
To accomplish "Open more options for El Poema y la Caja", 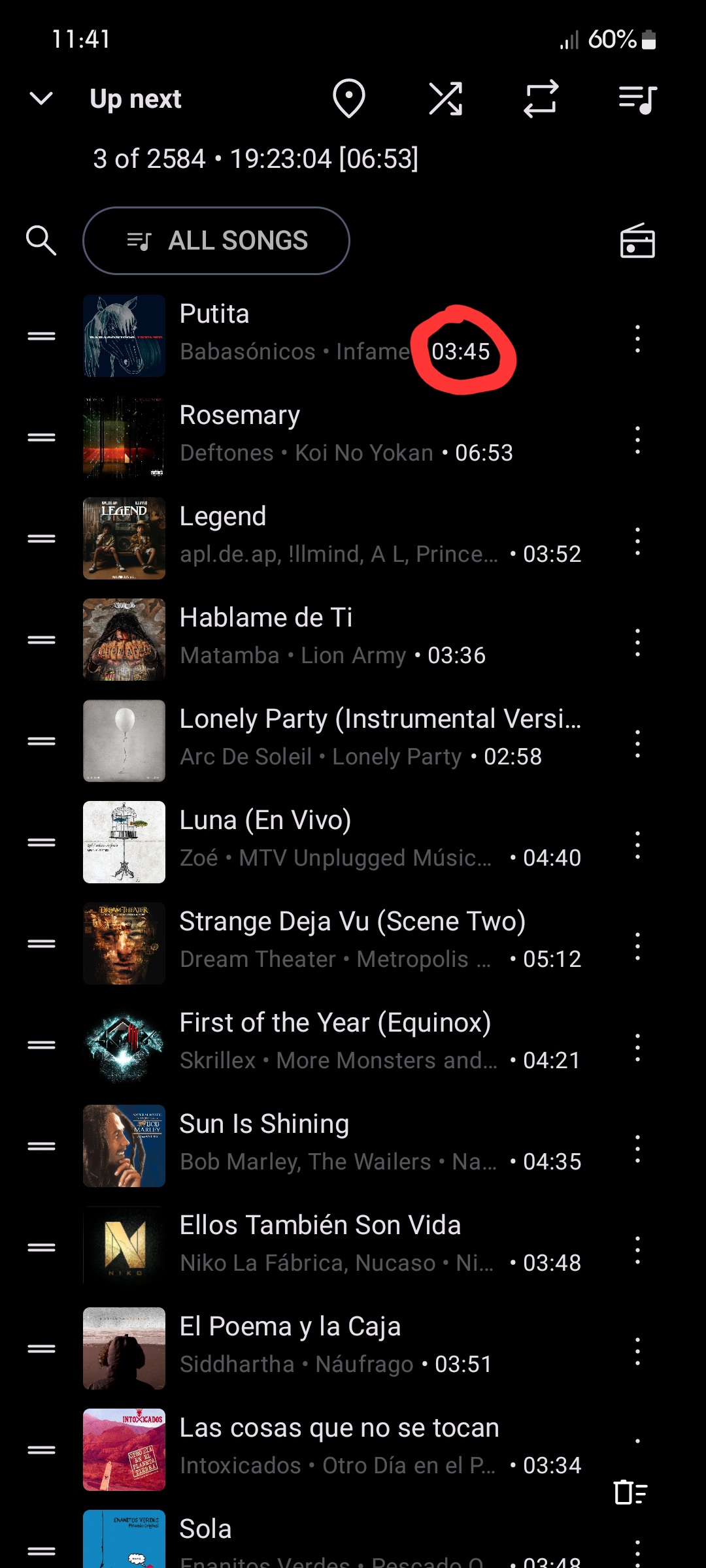I will [637, 1352].
